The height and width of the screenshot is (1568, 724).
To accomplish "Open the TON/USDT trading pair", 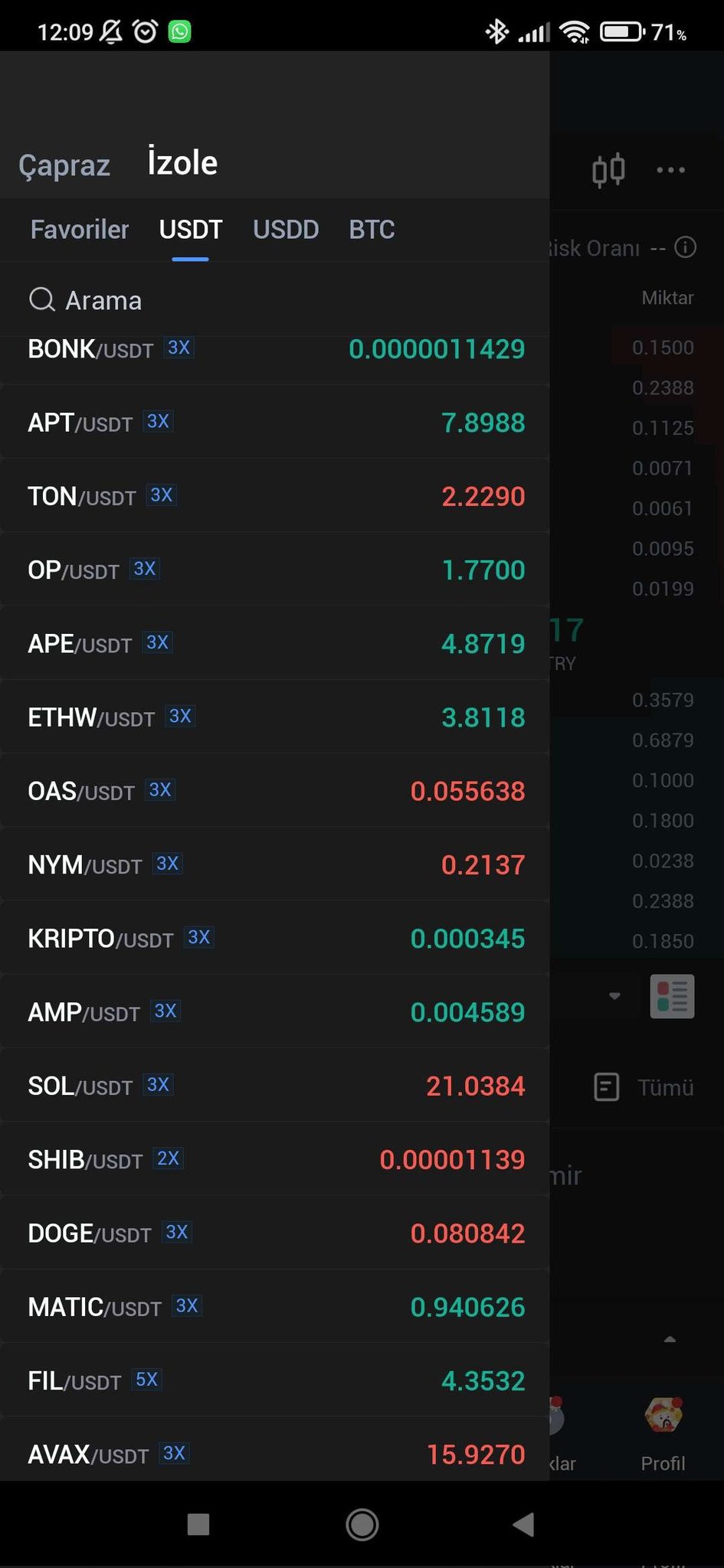I will click(274, 496).
